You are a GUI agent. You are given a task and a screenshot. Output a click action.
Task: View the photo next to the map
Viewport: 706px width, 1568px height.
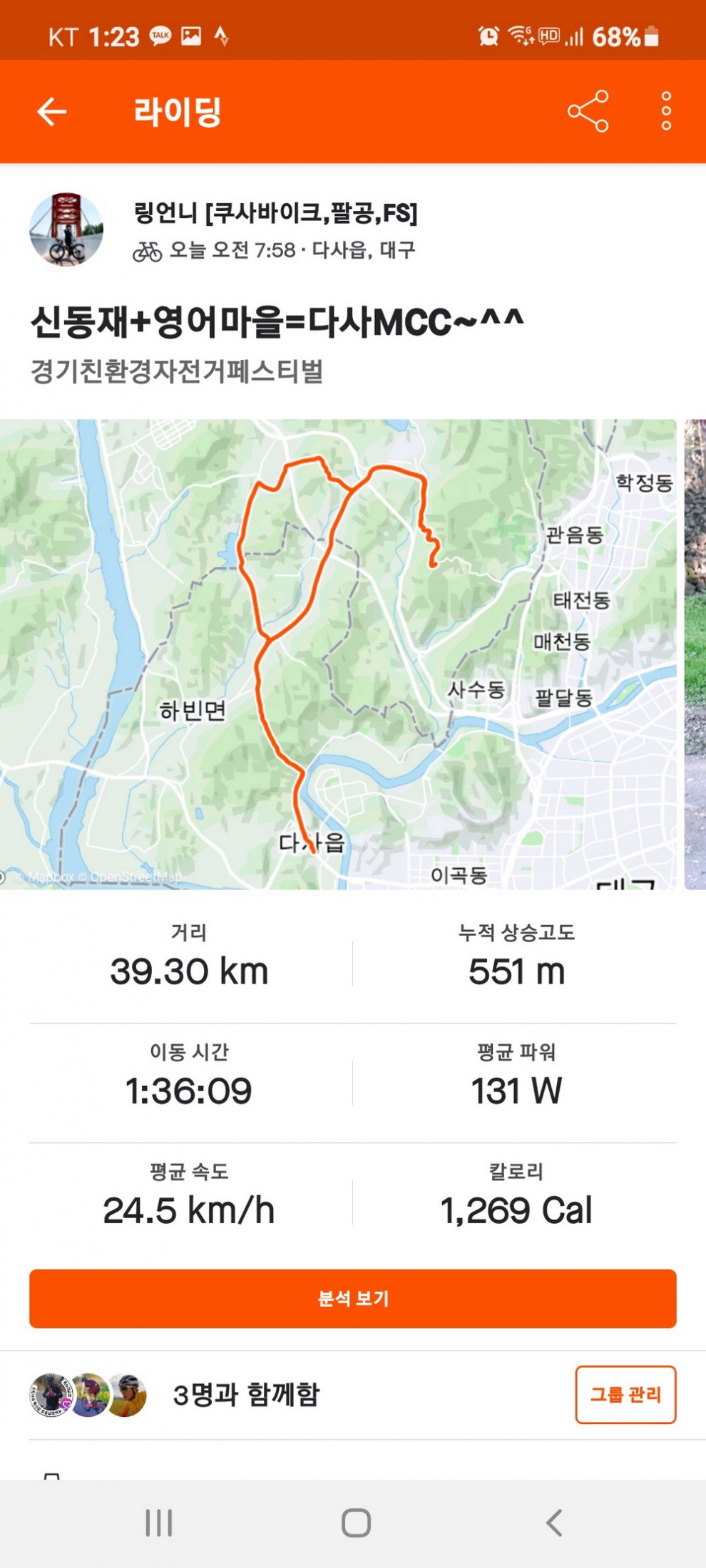[x=695, y=654]
